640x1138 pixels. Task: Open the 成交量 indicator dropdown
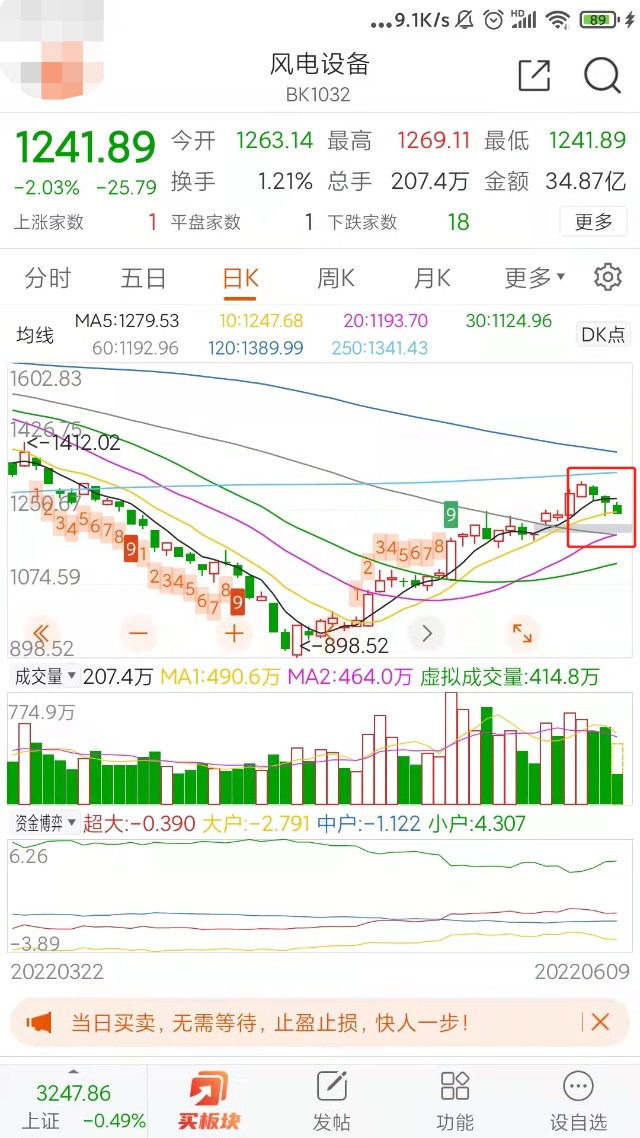pyautogui.click(x=45, y=677)
